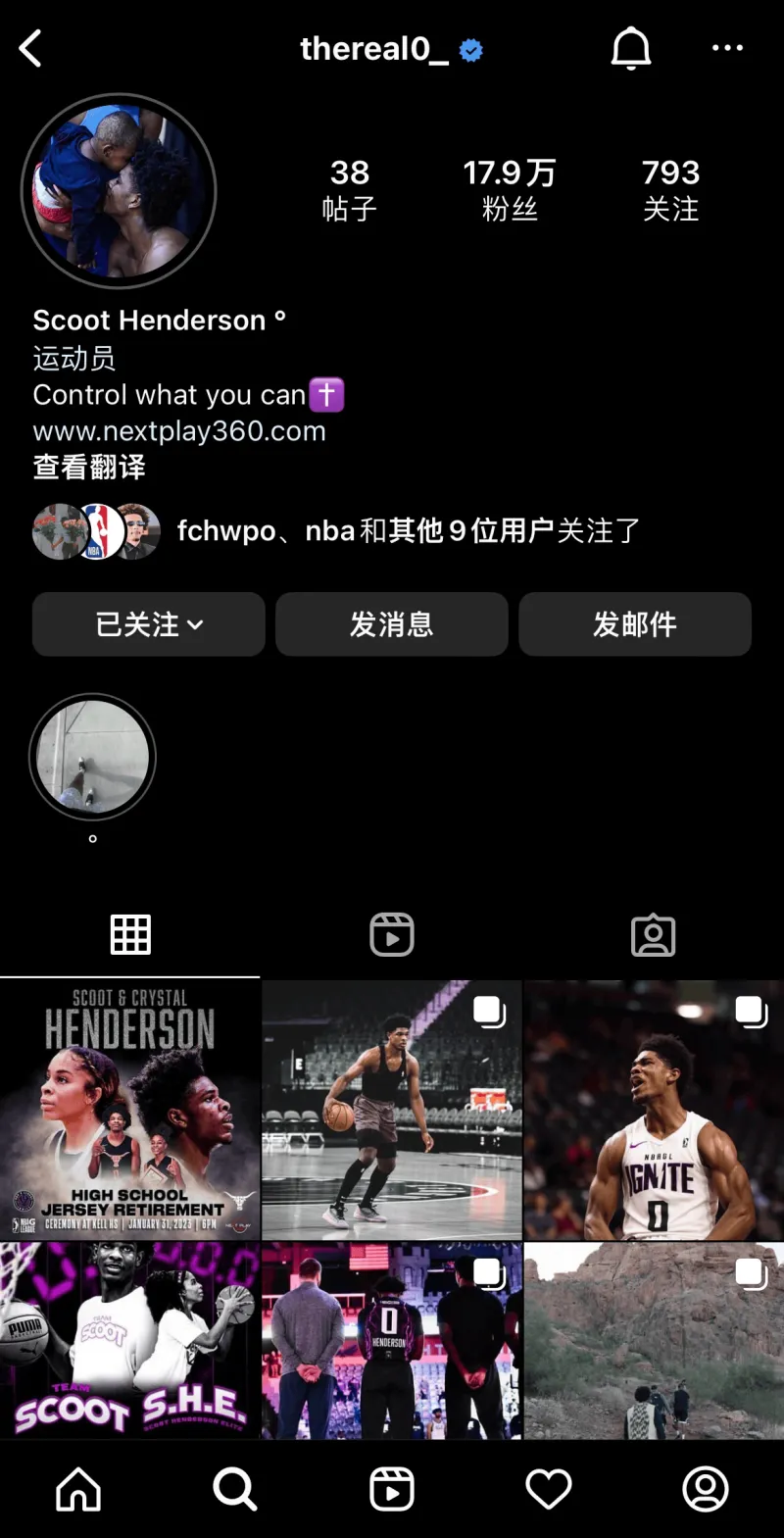The height and width of the screenshot is (1538, 784).
Task: Open the Team Scoot S.H.E. post
Action: (x=129, y=1341)
